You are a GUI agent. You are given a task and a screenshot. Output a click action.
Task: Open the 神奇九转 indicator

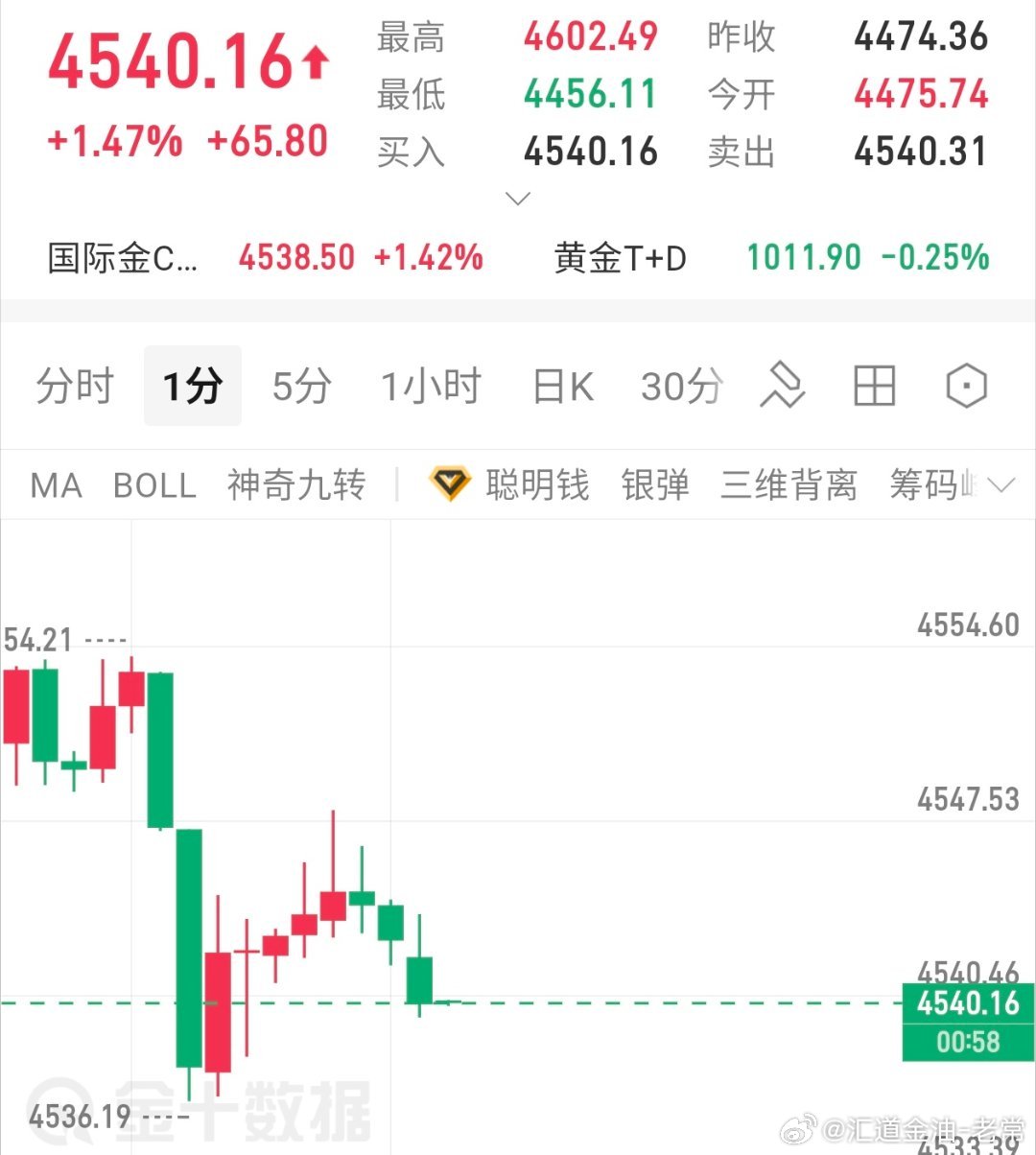[x=295, y=486]
